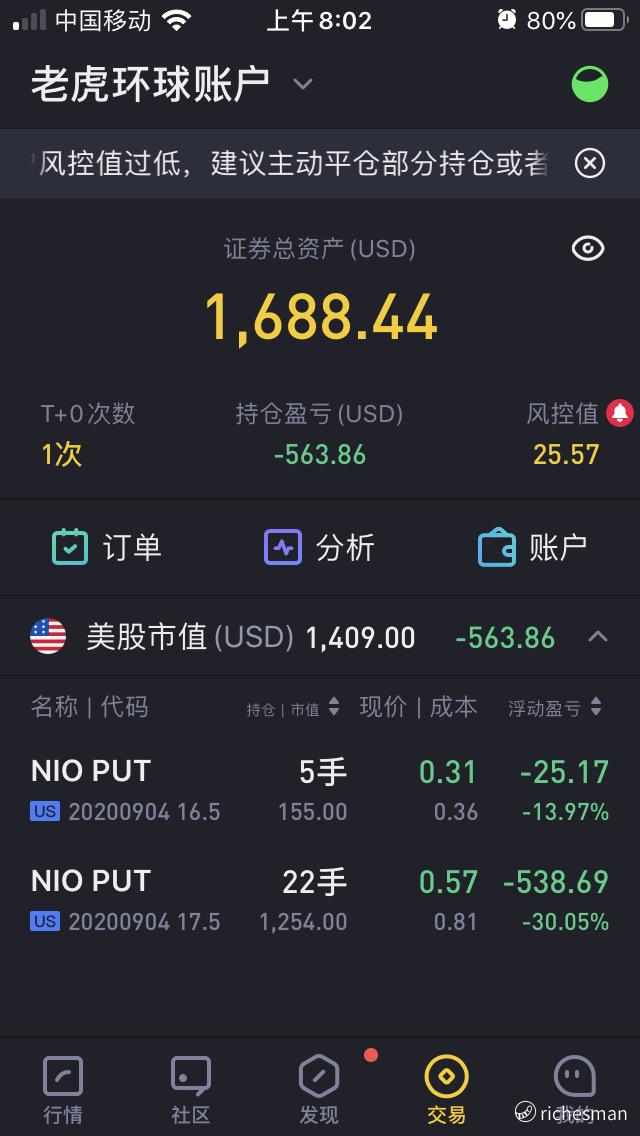This screenshot has width=640, height=1136.
Task: Open 订单 orders
Action: pyautogui.click(x=107, y=547)
